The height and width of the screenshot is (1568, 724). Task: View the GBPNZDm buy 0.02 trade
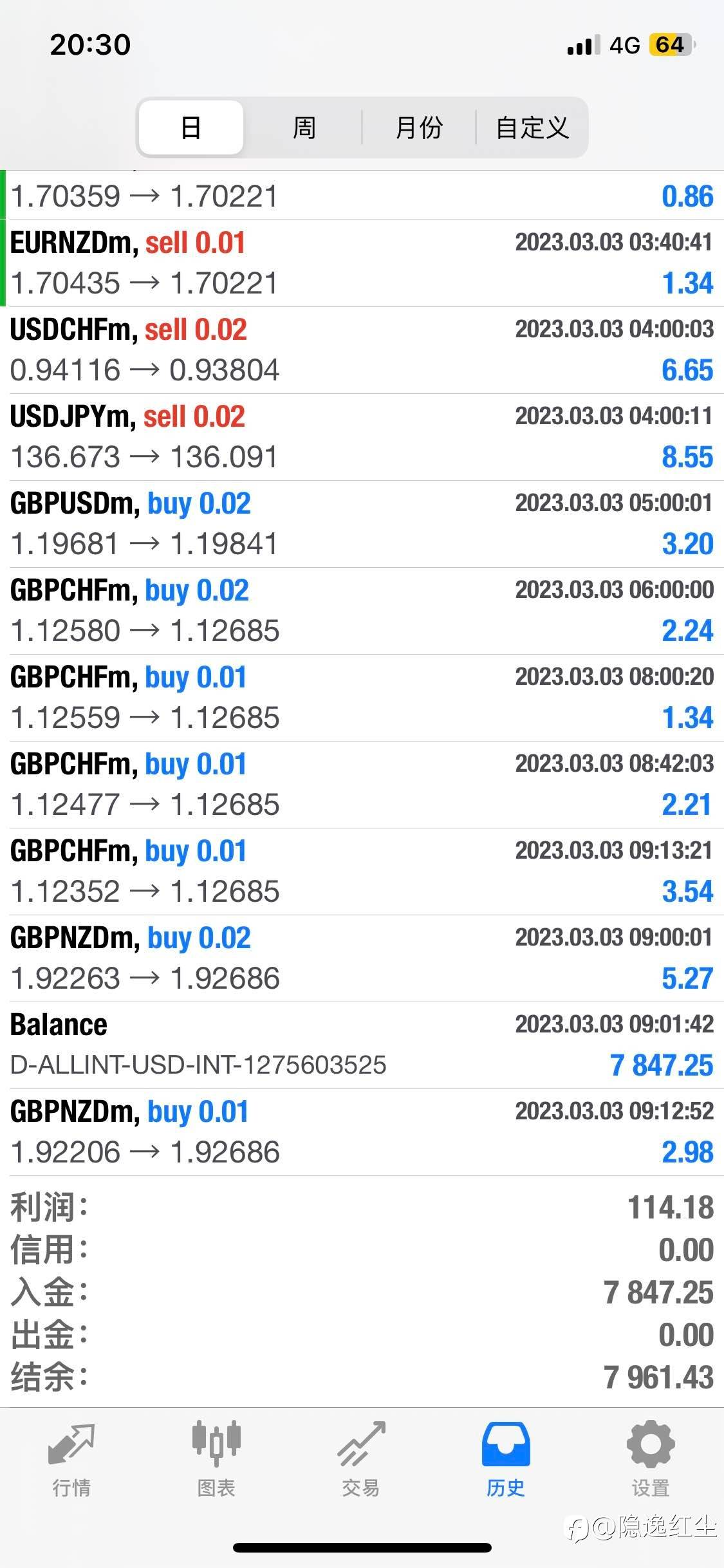362,958
